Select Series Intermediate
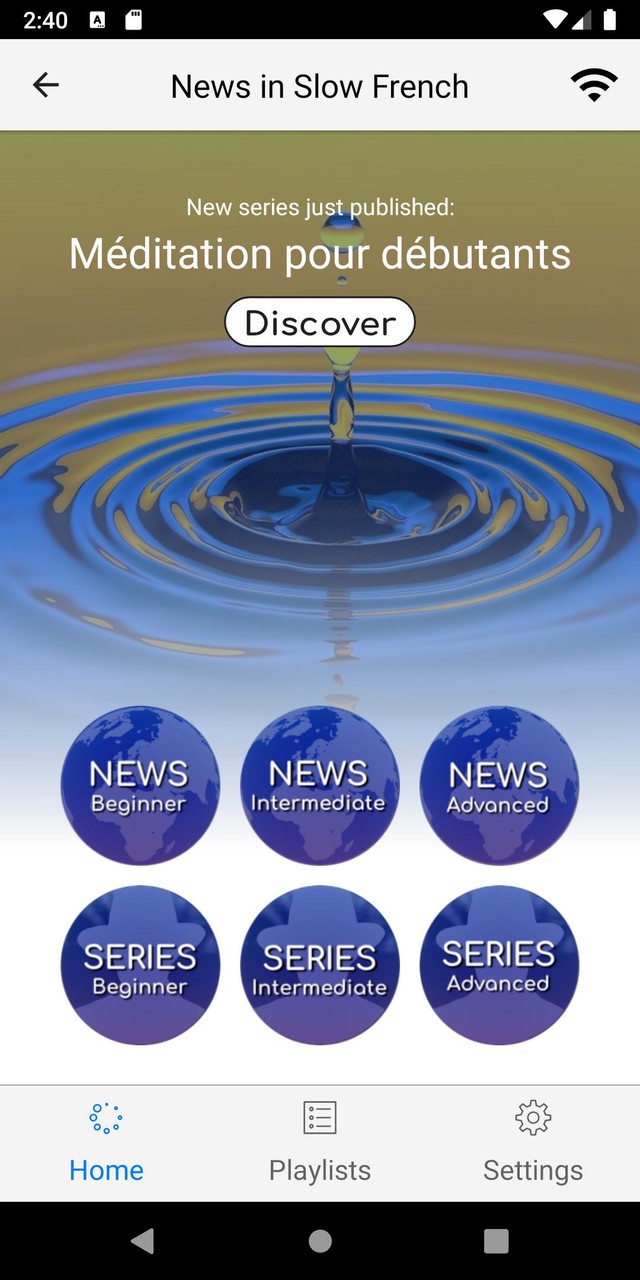The width and height of the screenshot is (640, 1280). [x=320, y=965]
